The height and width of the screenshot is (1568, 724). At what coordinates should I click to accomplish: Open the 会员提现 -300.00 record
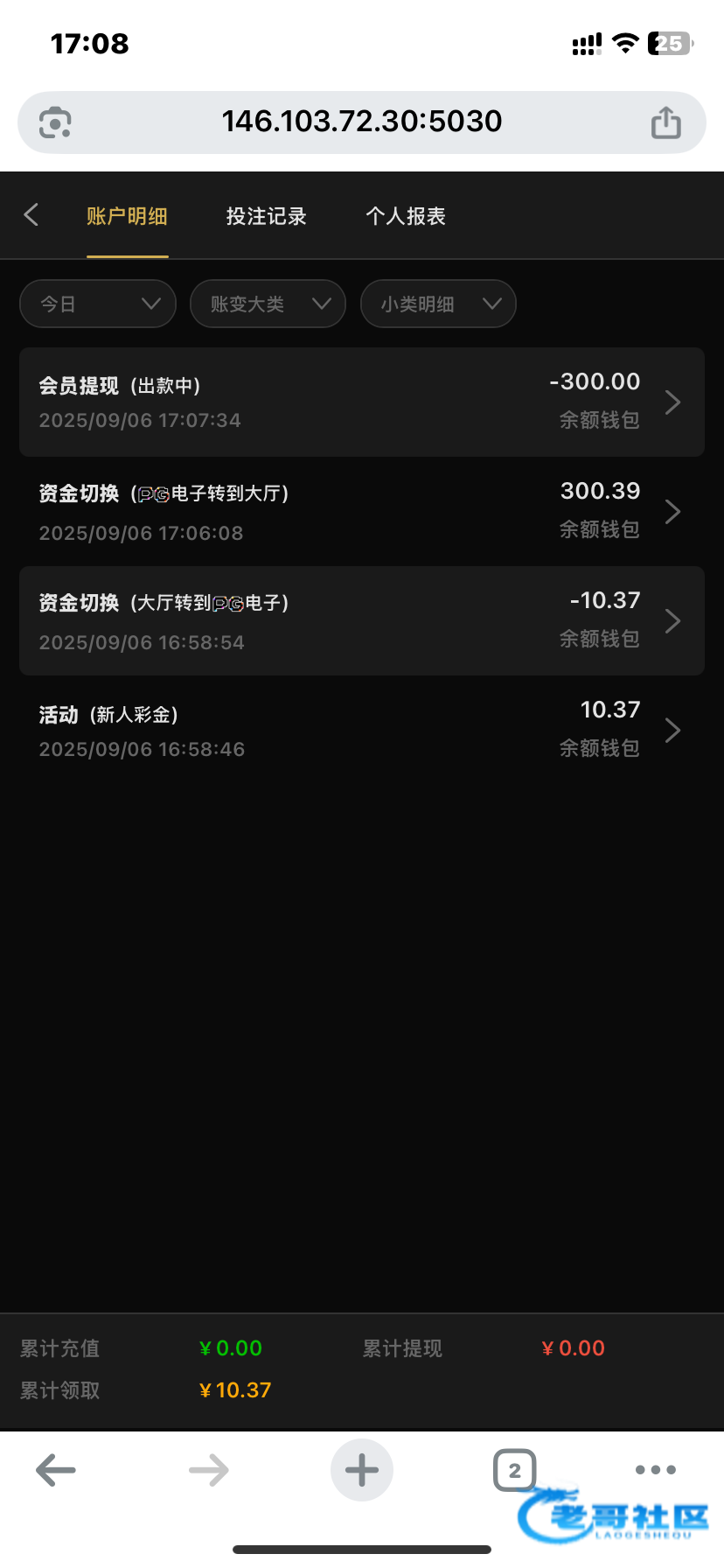click(362, 402)
